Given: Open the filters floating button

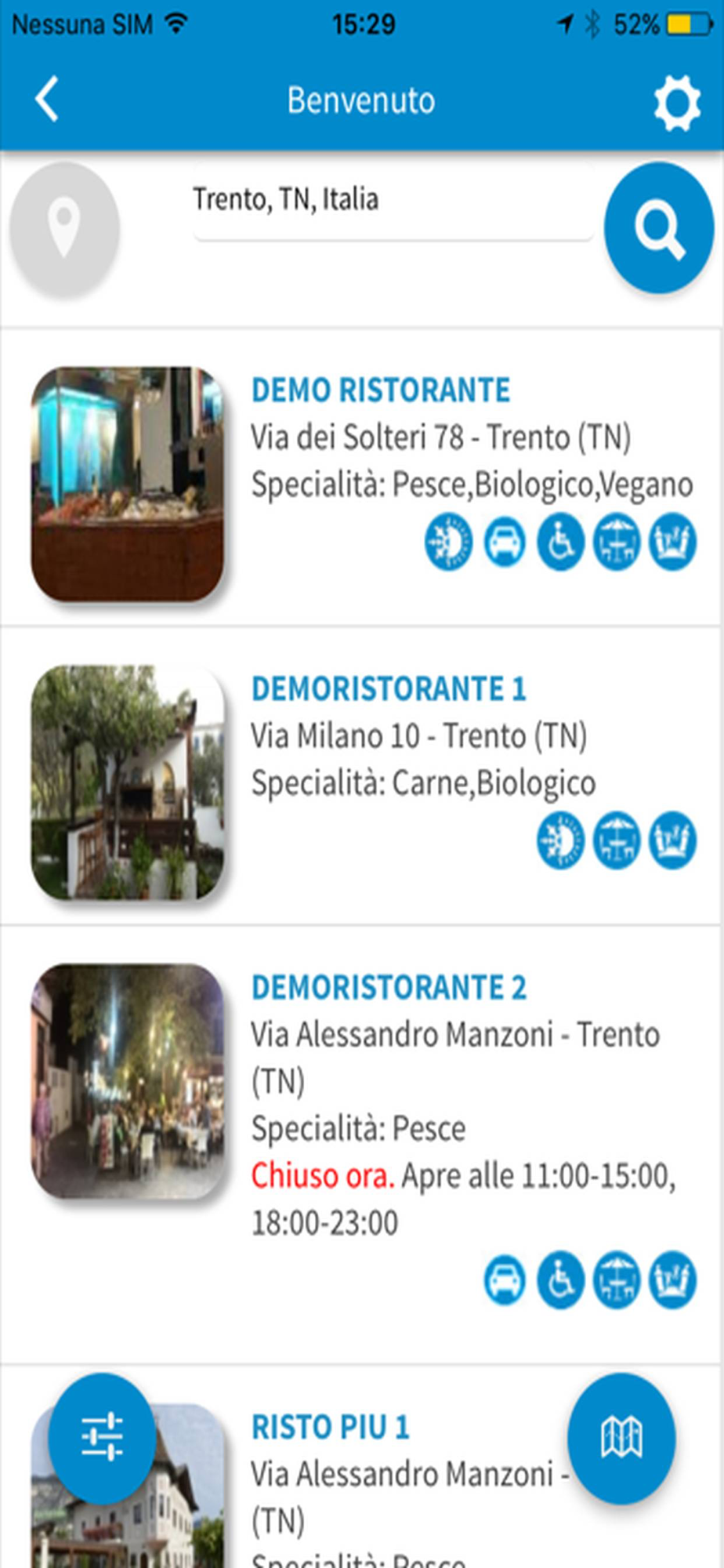Looking at the screenshot, I should pos(102,1437).
